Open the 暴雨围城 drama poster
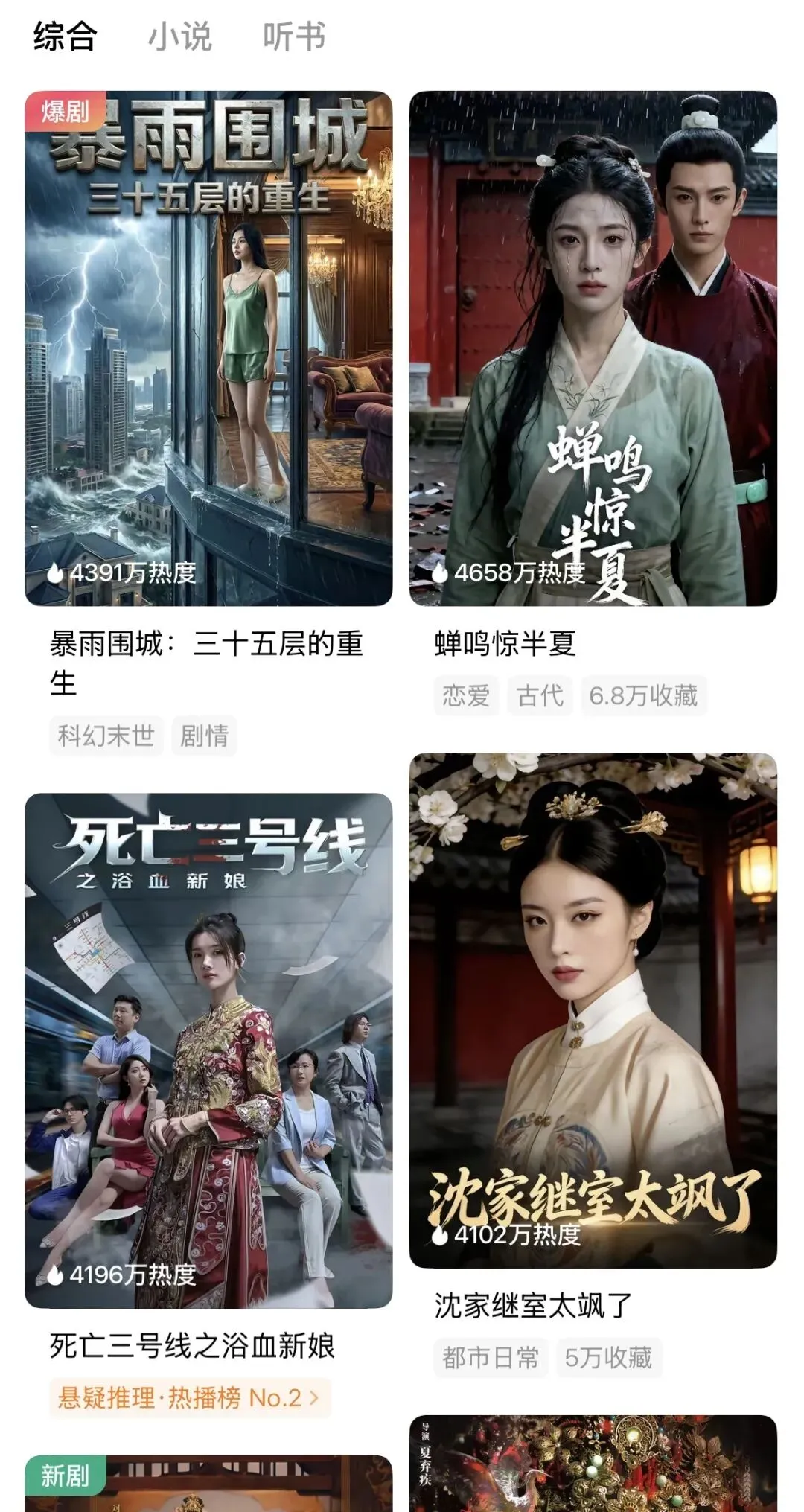 (x=208, y=348)
